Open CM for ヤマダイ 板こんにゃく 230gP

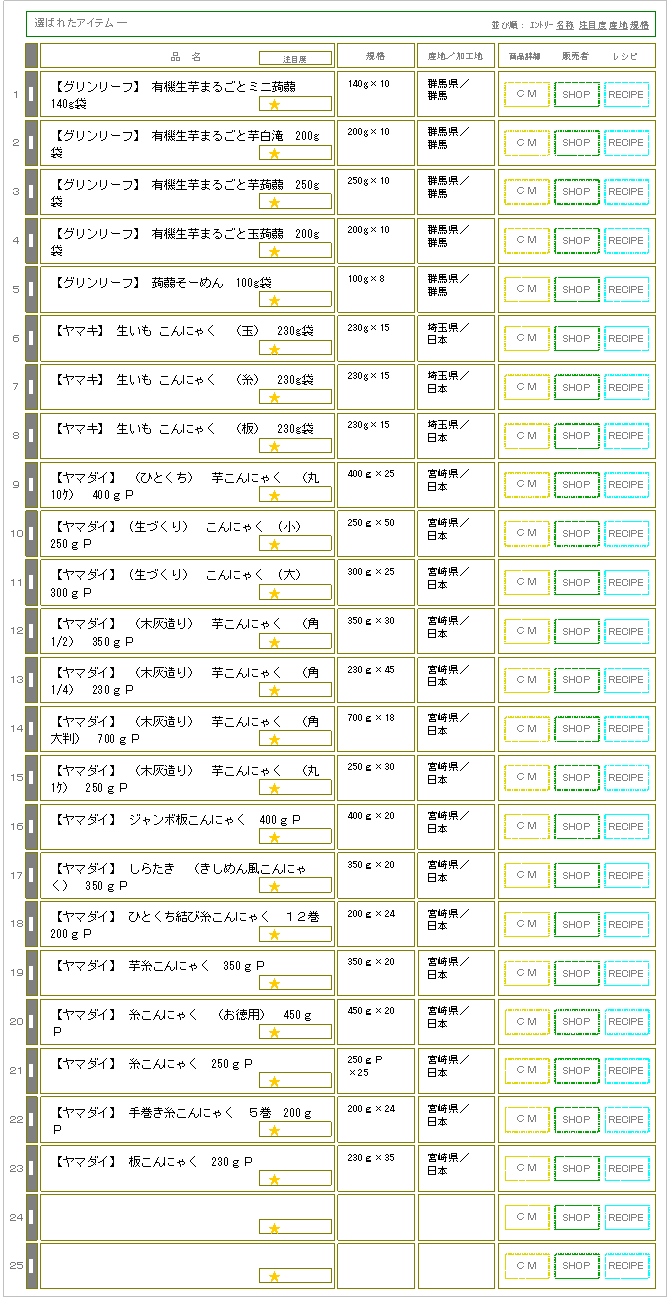(526, 1169)
